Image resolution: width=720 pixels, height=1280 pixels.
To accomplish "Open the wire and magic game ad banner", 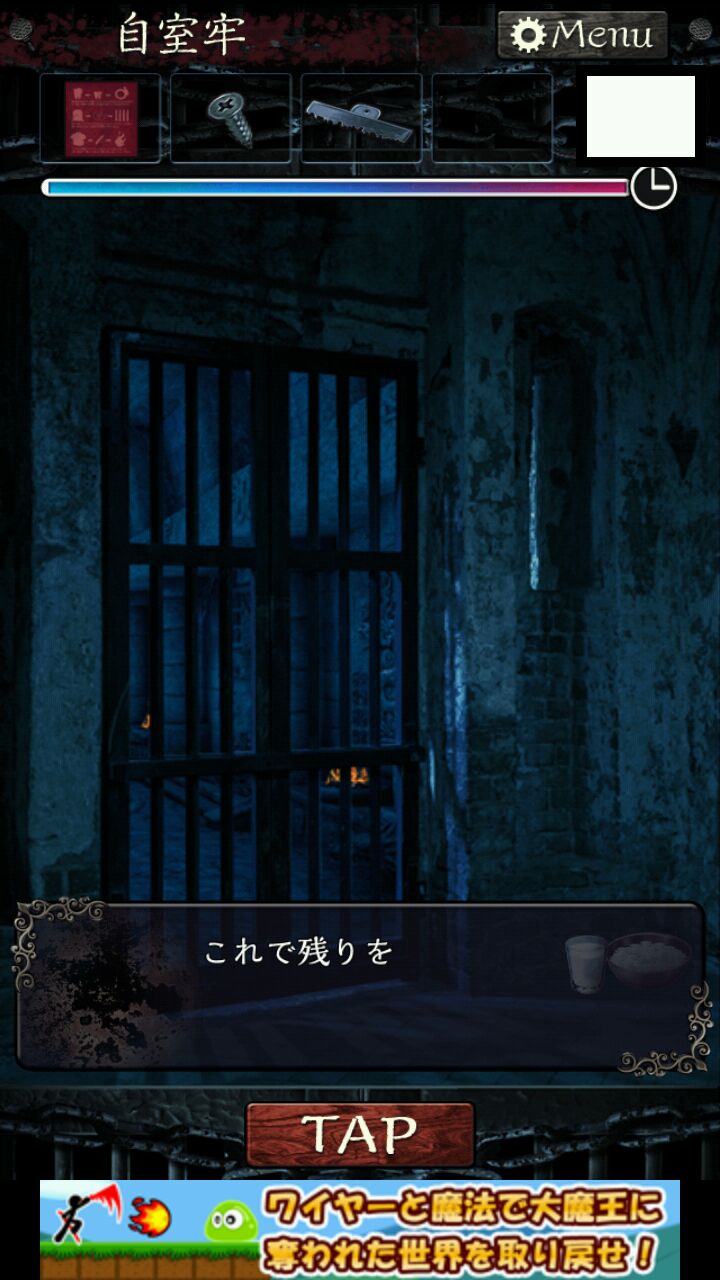I will [360, 1229].
